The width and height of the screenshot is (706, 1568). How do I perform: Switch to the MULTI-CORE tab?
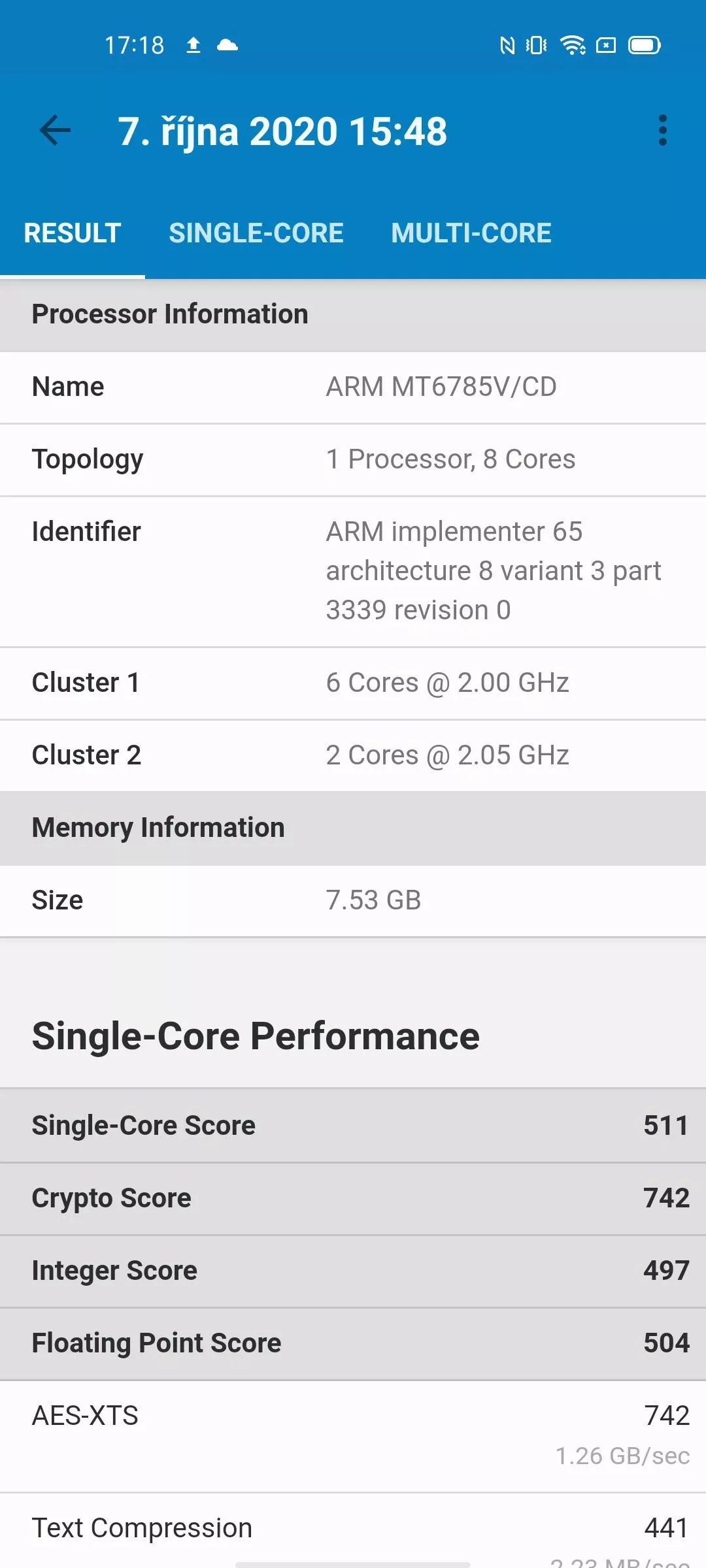tap(471, 233)
